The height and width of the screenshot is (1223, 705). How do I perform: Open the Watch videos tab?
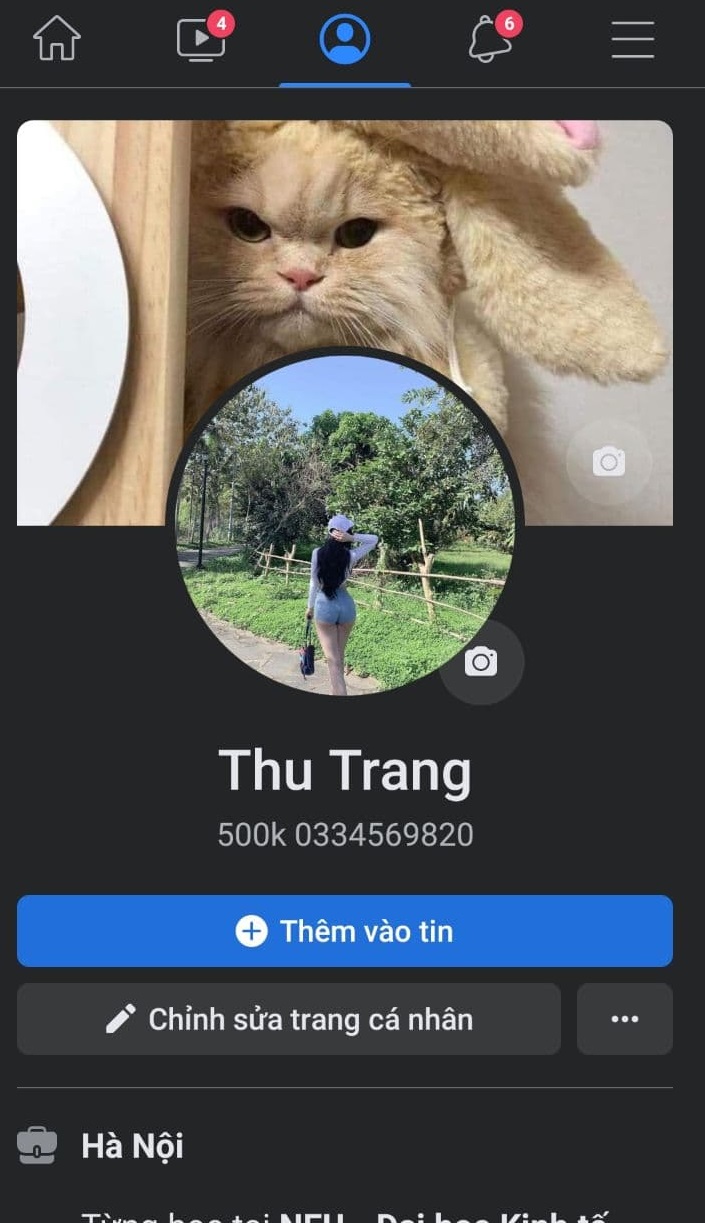(x=201, y=39)
